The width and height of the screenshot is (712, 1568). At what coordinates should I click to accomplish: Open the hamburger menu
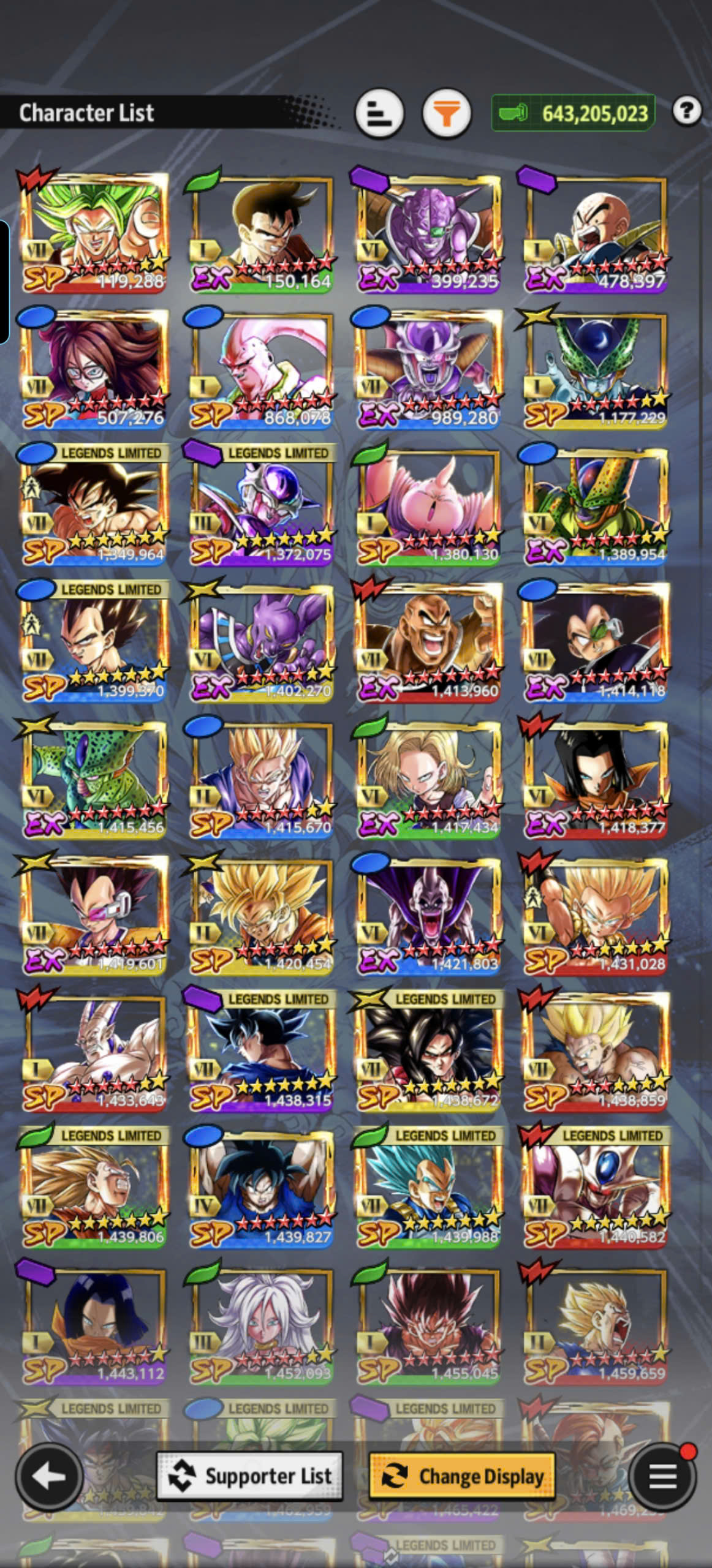coord(662,1476)
